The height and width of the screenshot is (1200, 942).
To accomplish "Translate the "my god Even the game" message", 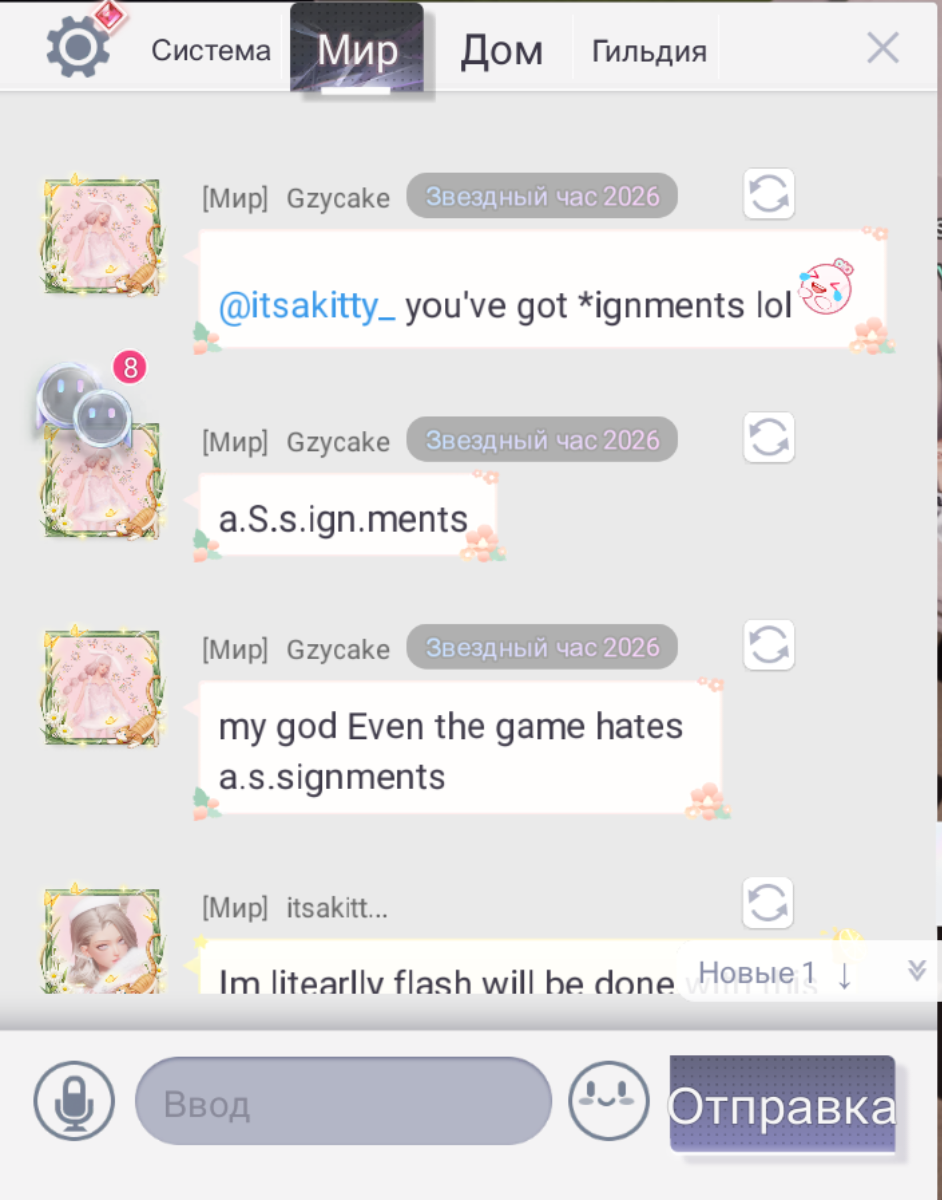I will coord(768,645).
